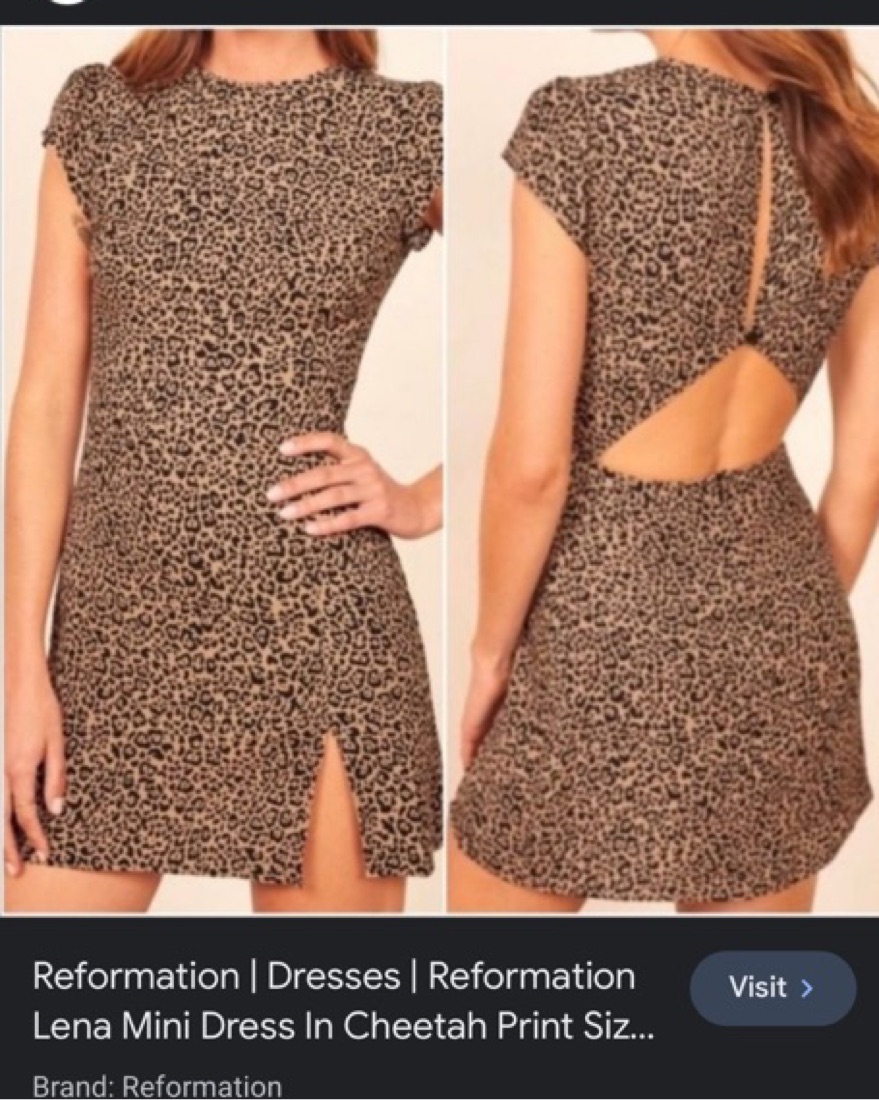
Task: Open the cheetah print dress image
Action: [x=440, y=470]
